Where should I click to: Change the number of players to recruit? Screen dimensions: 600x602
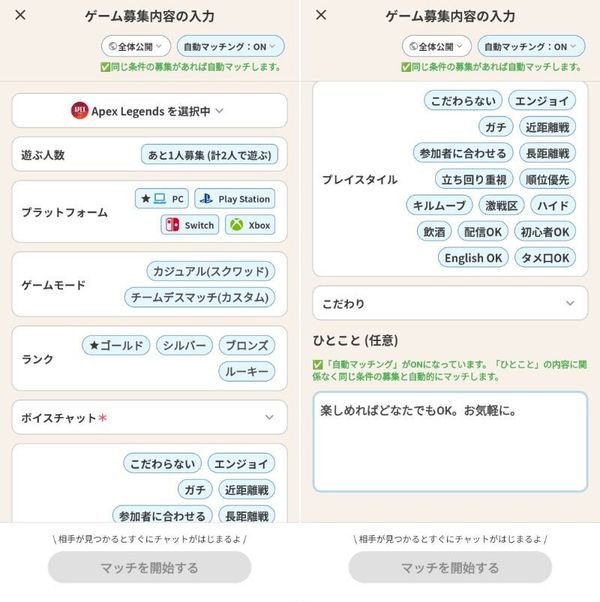pyautogui.click(x=209, y=155)
